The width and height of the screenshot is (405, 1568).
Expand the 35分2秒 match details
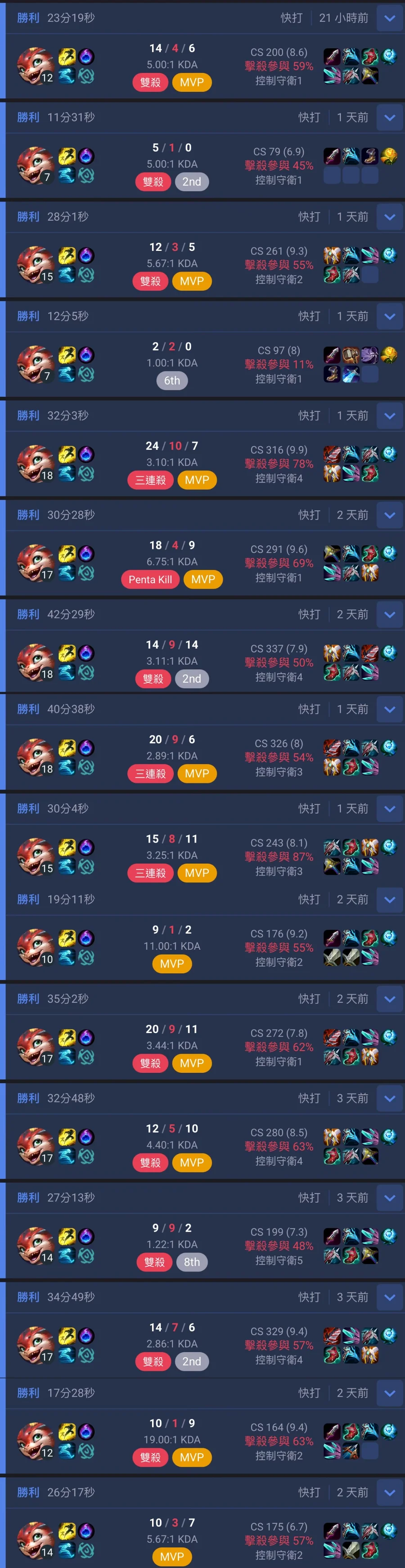click(x=390, y=999)
